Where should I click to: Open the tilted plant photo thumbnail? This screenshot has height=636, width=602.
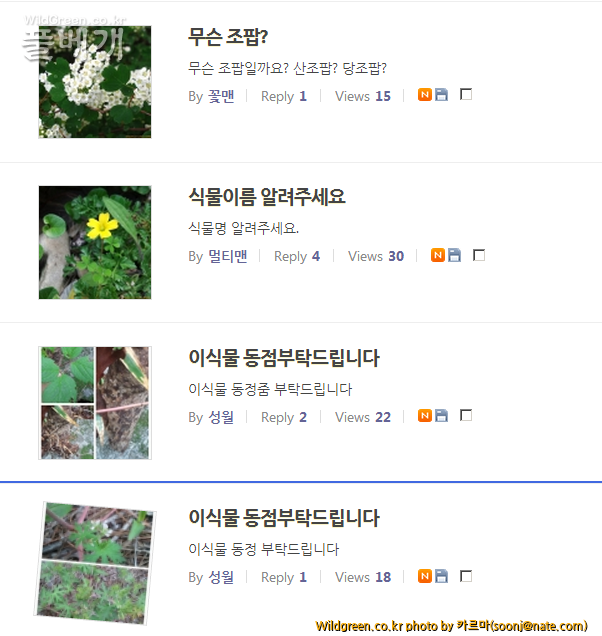(x=97, y=563)
